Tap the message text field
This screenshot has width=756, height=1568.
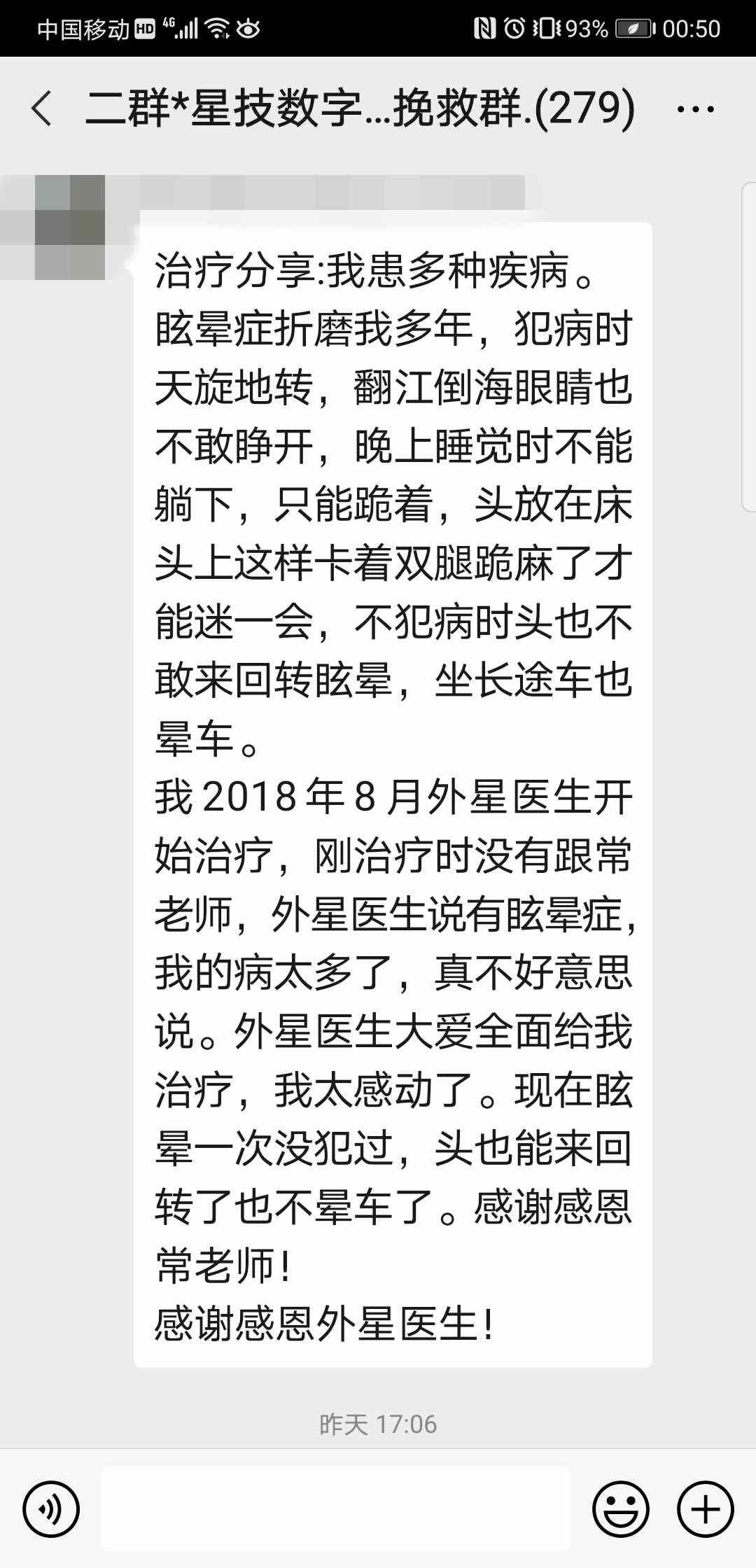(336, 1508)
